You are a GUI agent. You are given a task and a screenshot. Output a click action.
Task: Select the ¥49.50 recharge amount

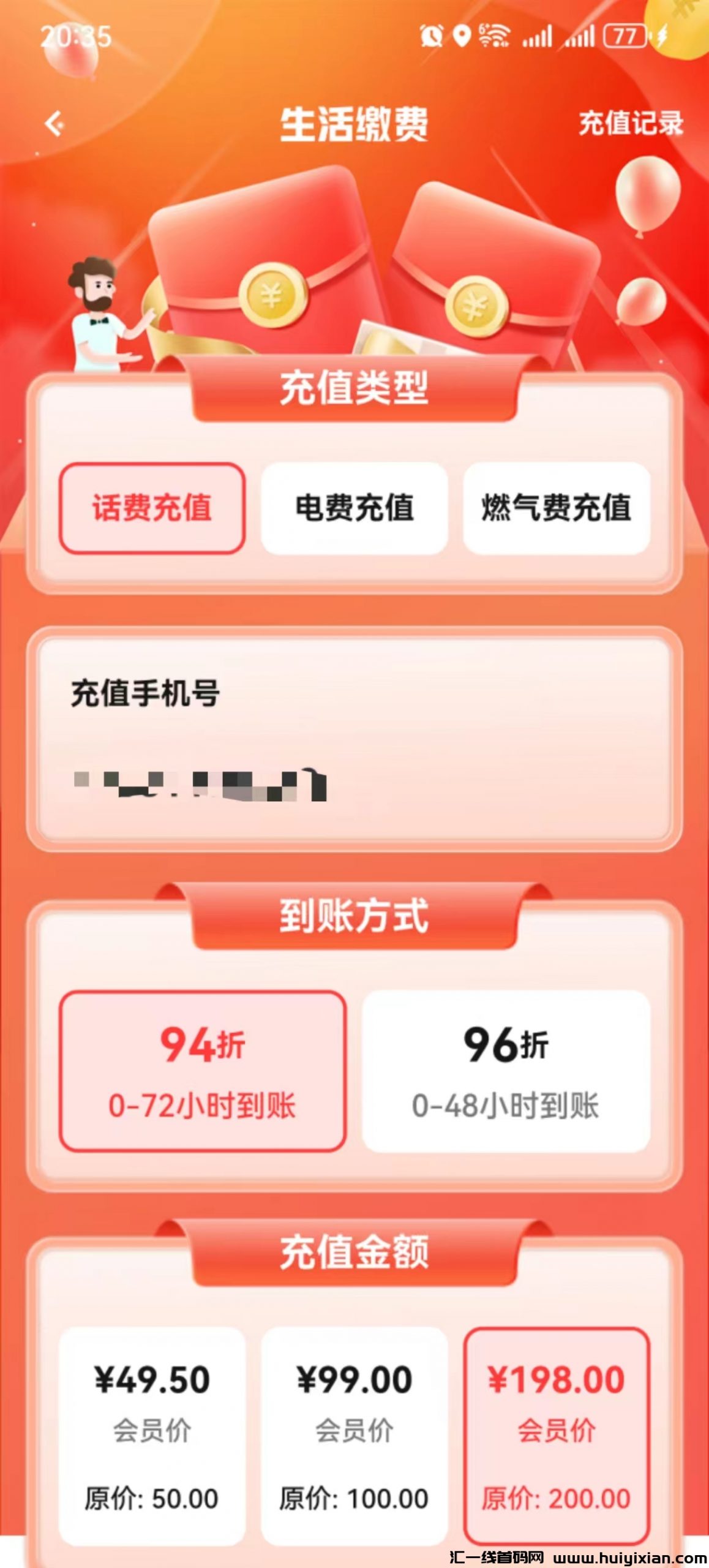pyautogui.click(x=152, y=1433)
